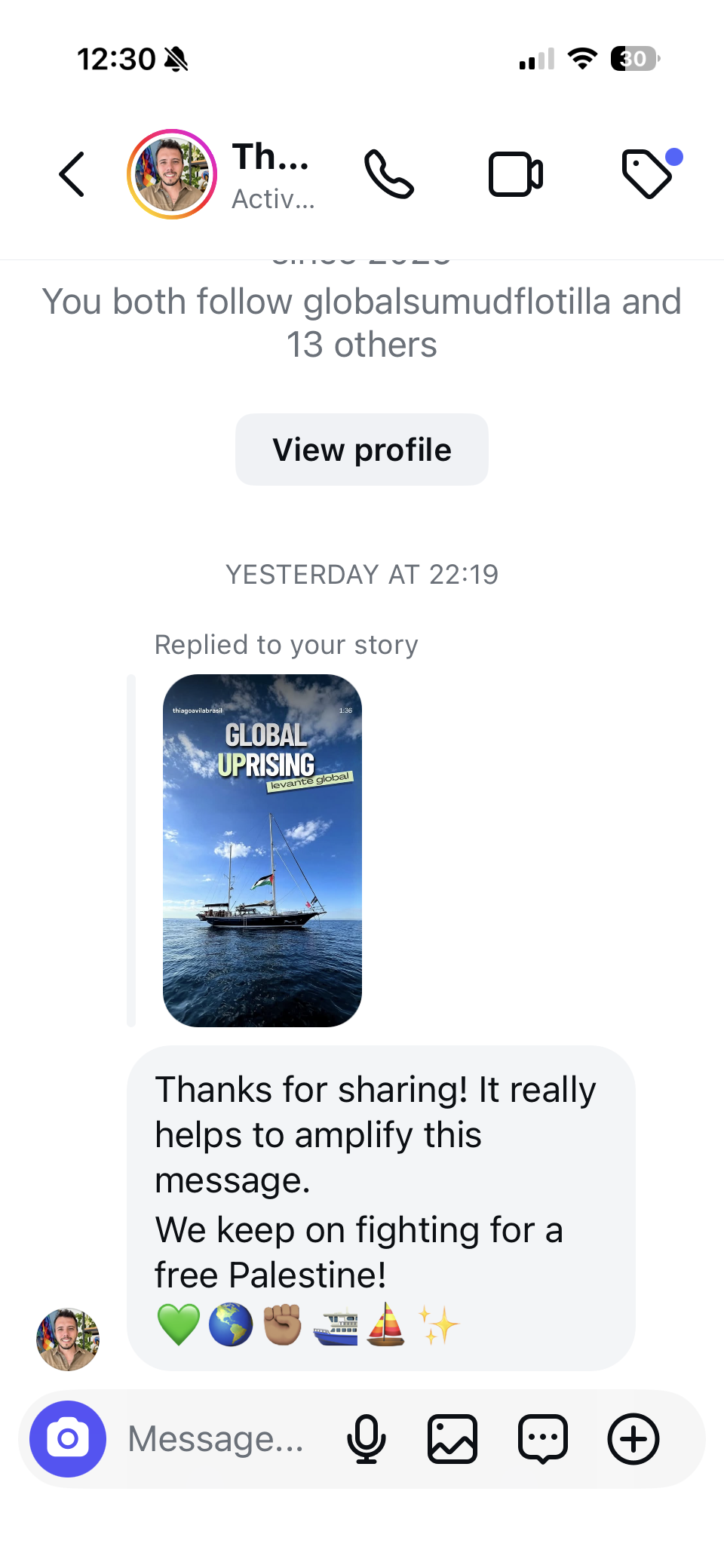Open the contact's story from header avatar
The height and width of the screenshot is (1568, 724).
(x=172, y=174)
